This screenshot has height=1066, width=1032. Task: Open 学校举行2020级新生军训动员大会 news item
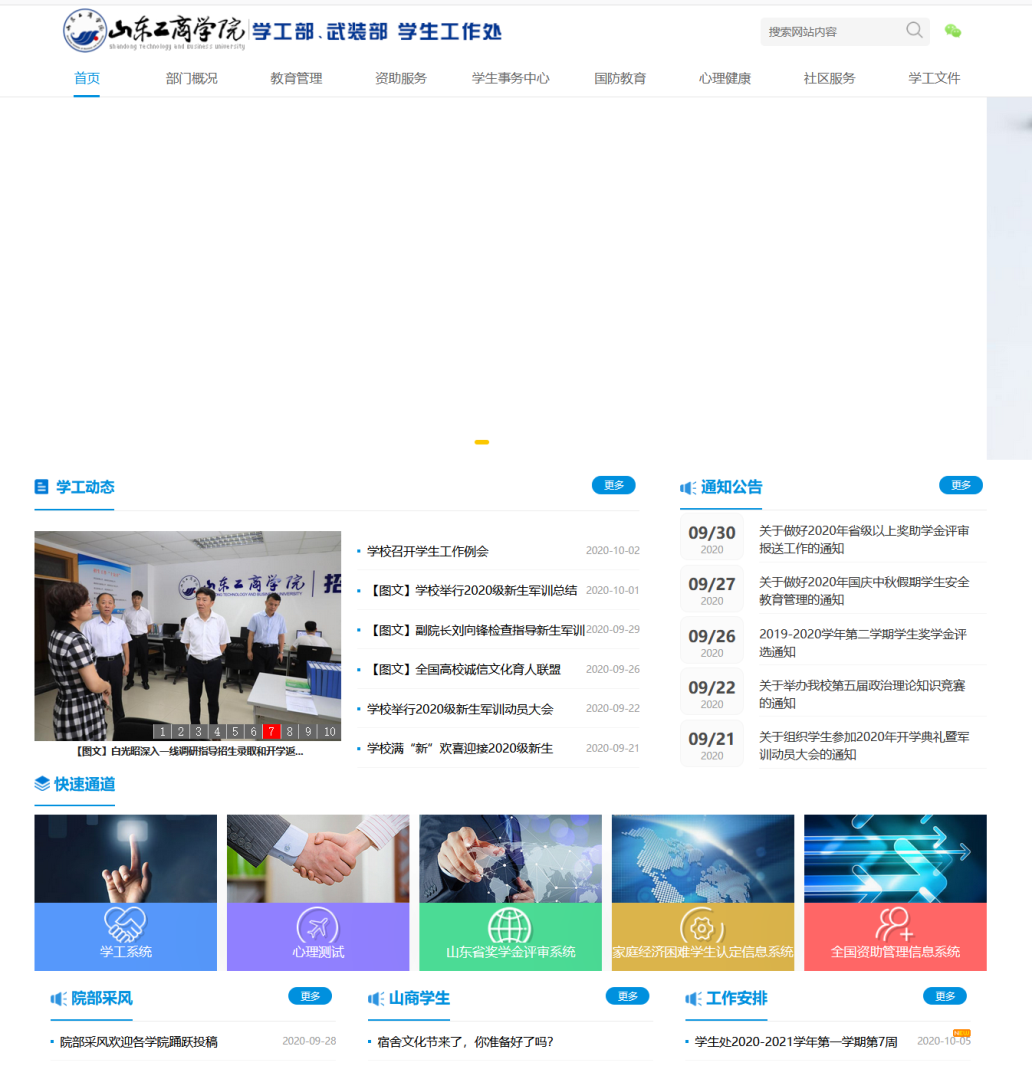pos(460,709)
